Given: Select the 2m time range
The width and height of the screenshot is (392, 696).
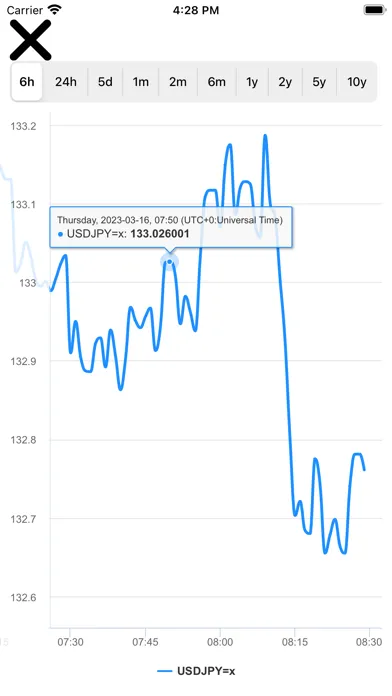Looking at the screenshot, I should pyautogui.click(x=178, y=82).
